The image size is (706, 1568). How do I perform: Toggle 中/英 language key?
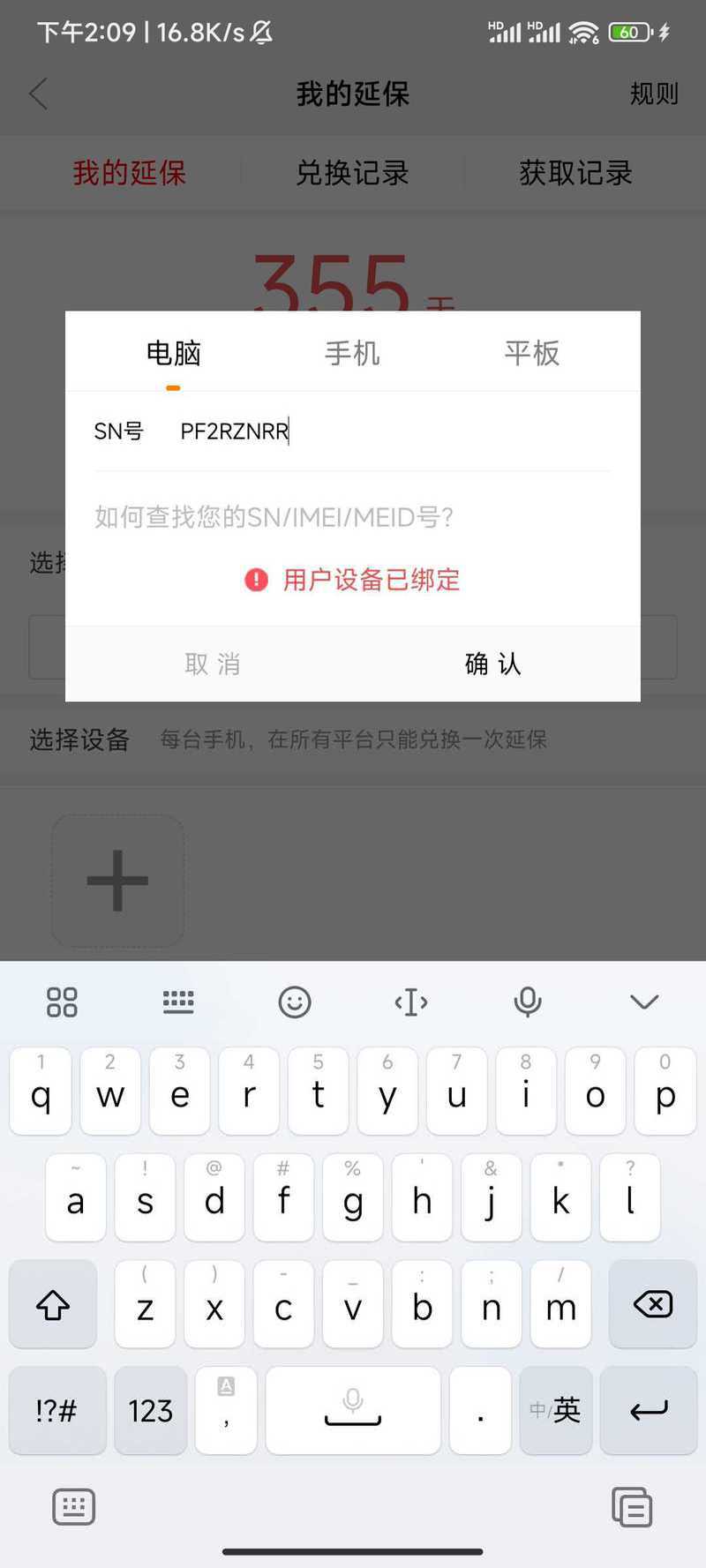point(555,1410)
